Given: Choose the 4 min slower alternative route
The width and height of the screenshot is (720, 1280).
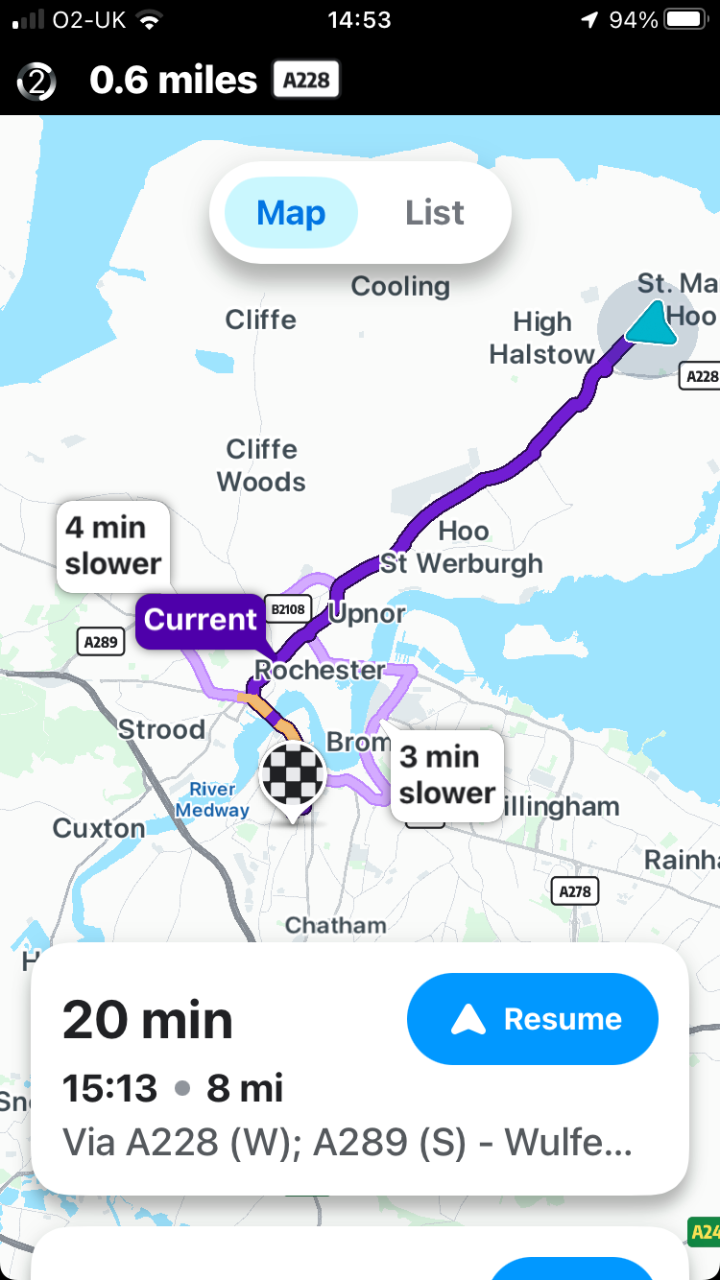Looking at the screenshot, I should (113, 546).
